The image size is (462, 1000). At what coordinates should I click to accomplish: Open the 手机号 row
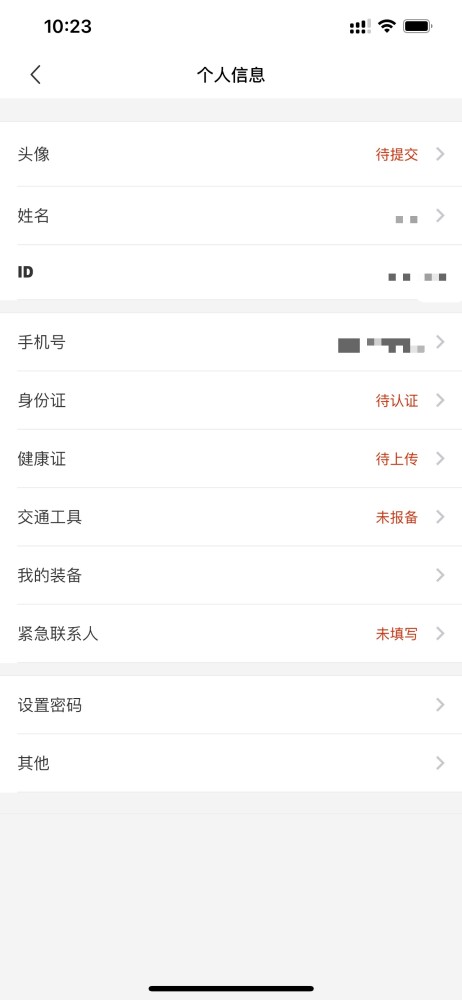(x=231, y=342)
